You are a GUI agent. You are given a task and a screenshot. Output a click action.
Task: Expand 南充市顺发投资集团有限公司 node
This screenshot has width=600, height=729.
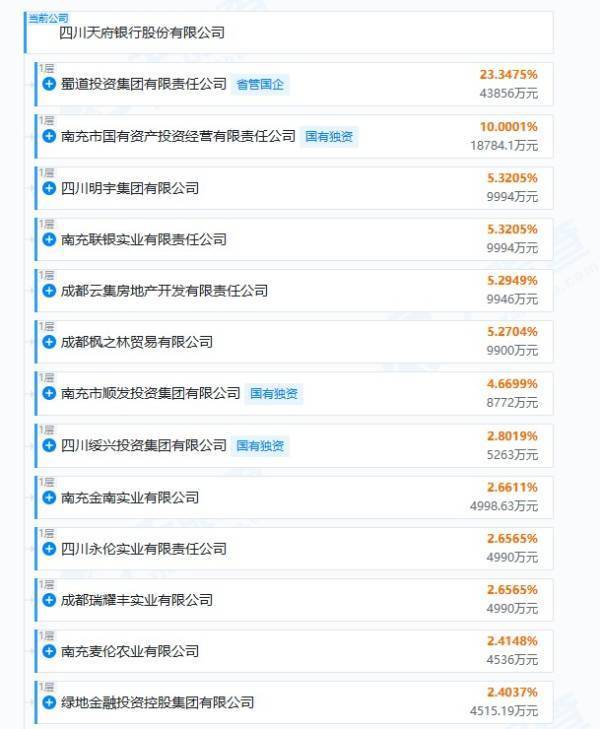coord(49,394)
